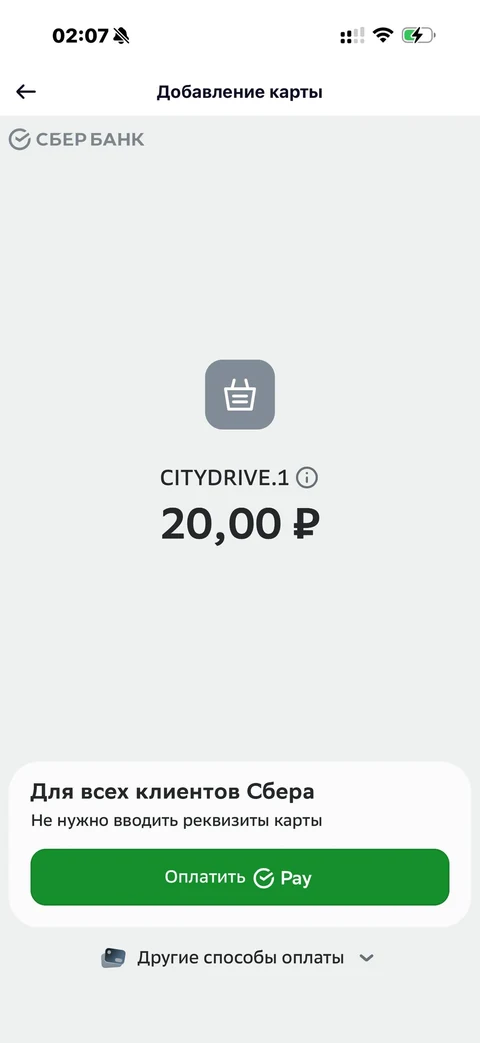The height and width of the screenshot is (1043, 480).
Task: Expand Другие способы оплаты
Action: point(238,958)
